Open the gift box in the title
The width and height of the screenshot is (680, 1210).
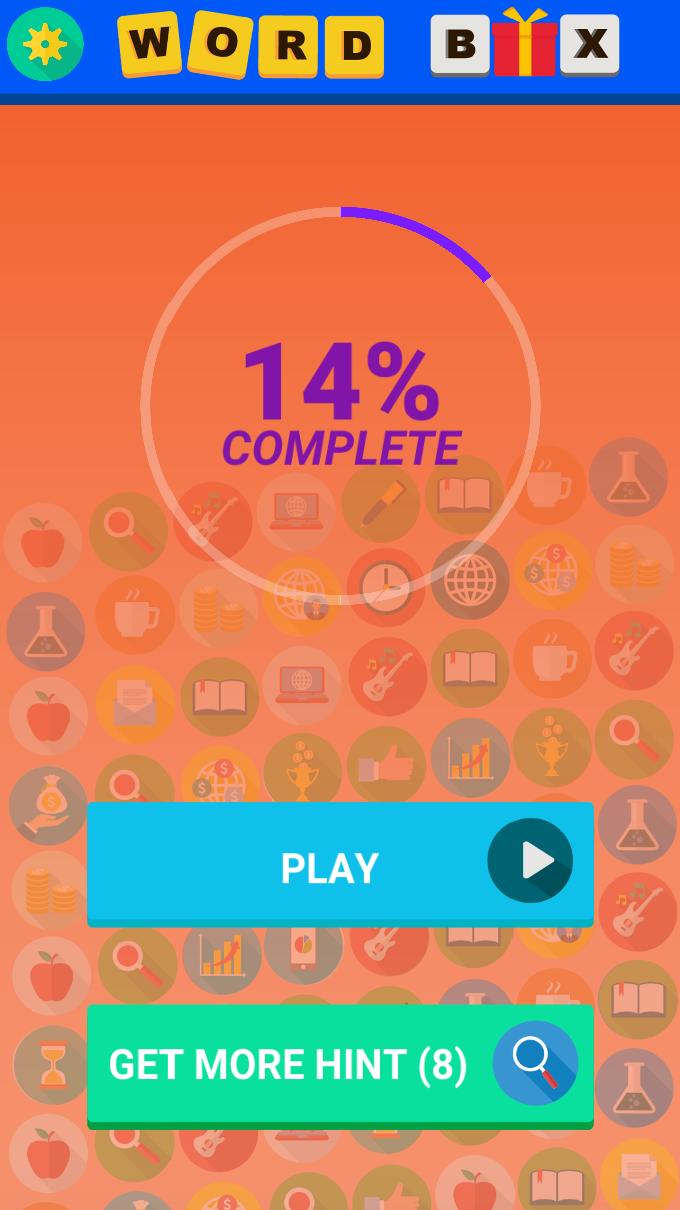[x=524, y=44]
